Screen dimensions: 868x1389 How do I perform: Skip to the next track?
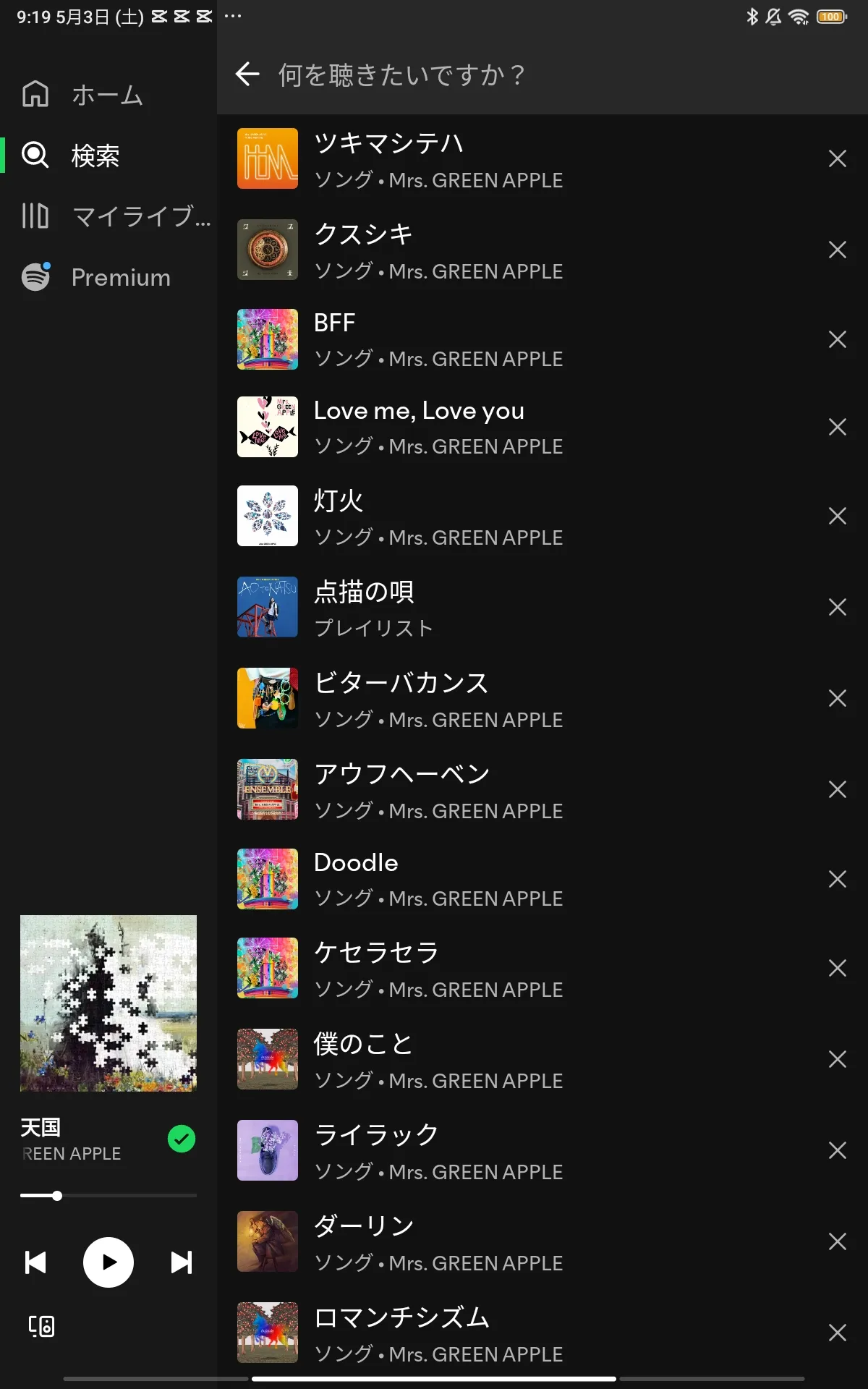click(181, 1262)
